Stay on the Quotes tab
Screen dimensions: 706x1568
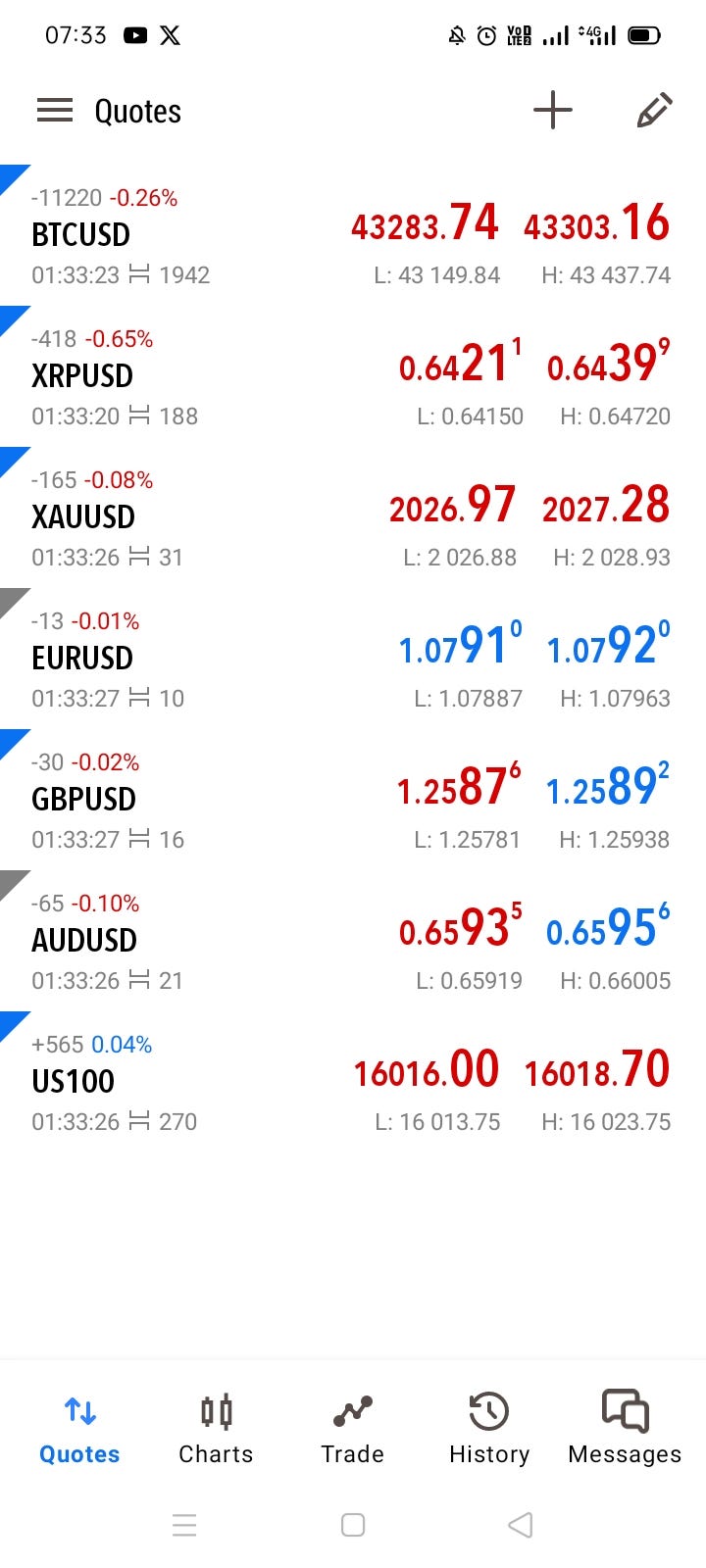pos(79,1430)
